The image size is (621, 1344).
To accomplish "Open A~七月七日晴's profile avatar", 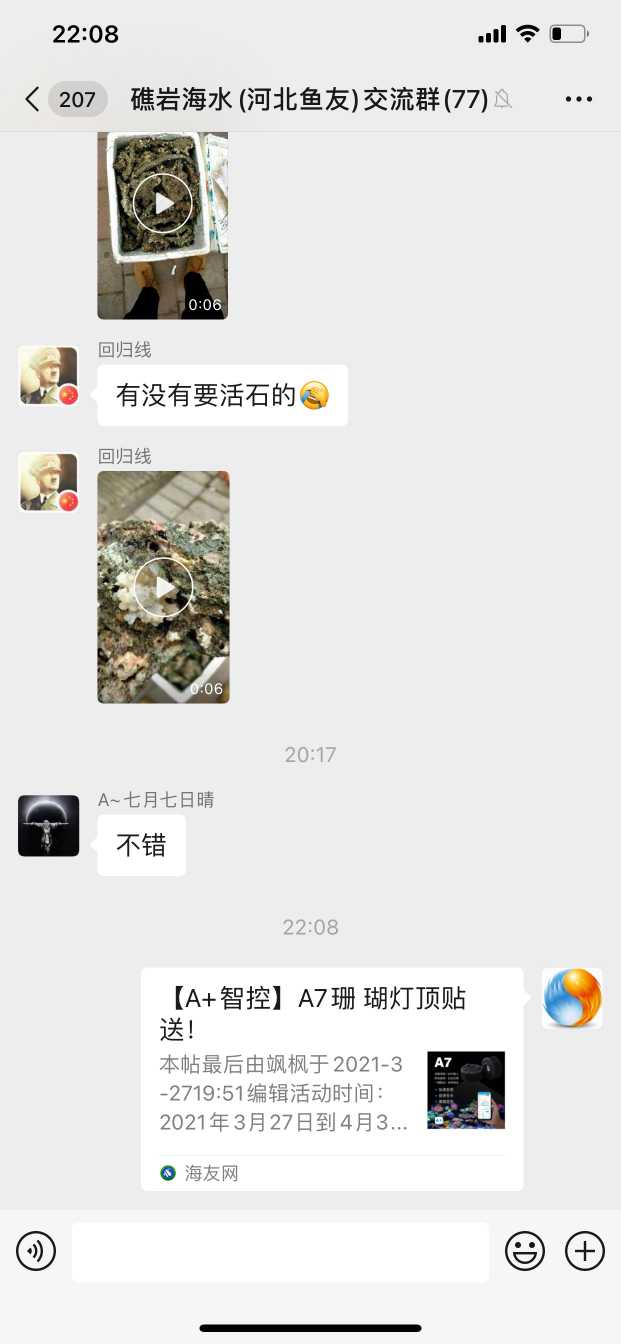I will pyautogui.click(x=48, y=826).
